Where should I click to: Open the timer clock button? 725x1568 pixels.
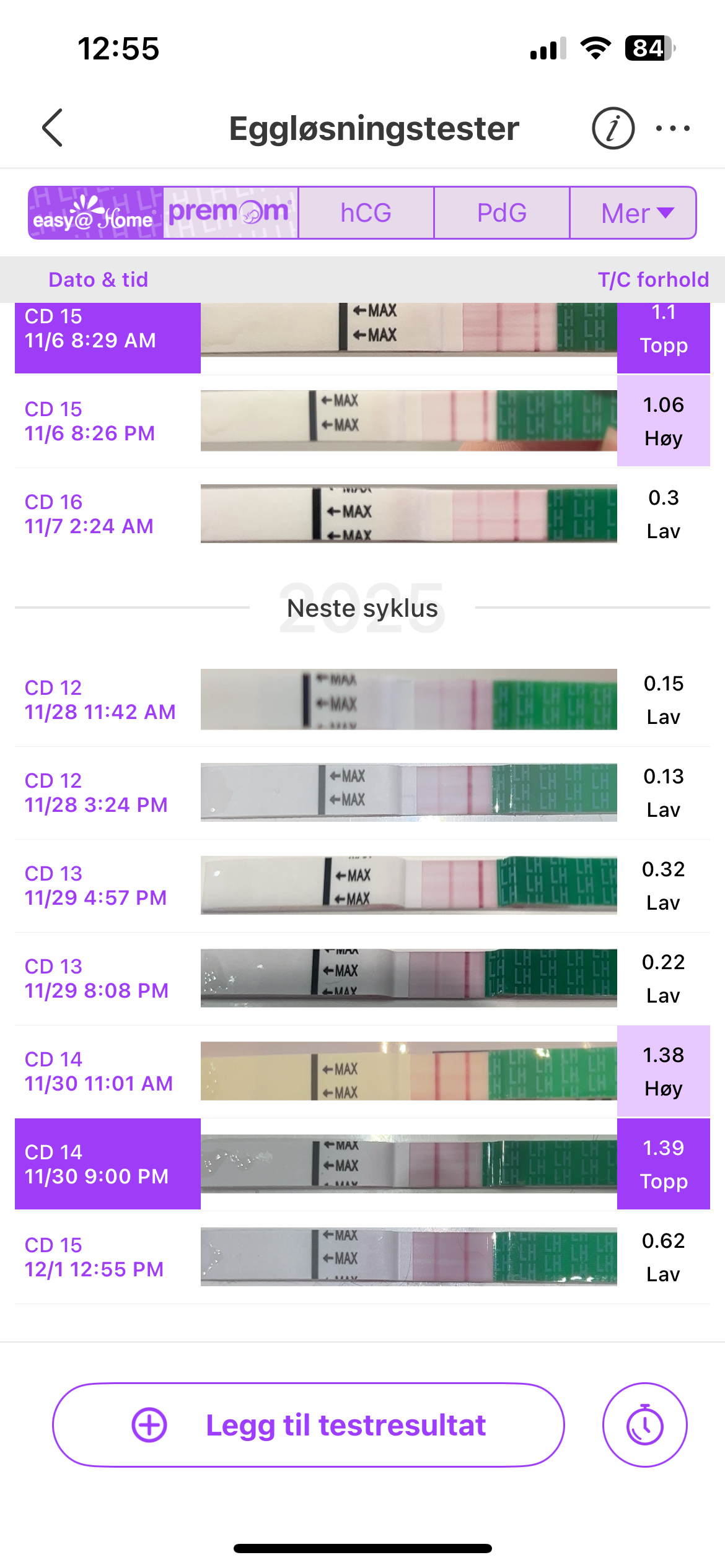[x=644, y=1425]
